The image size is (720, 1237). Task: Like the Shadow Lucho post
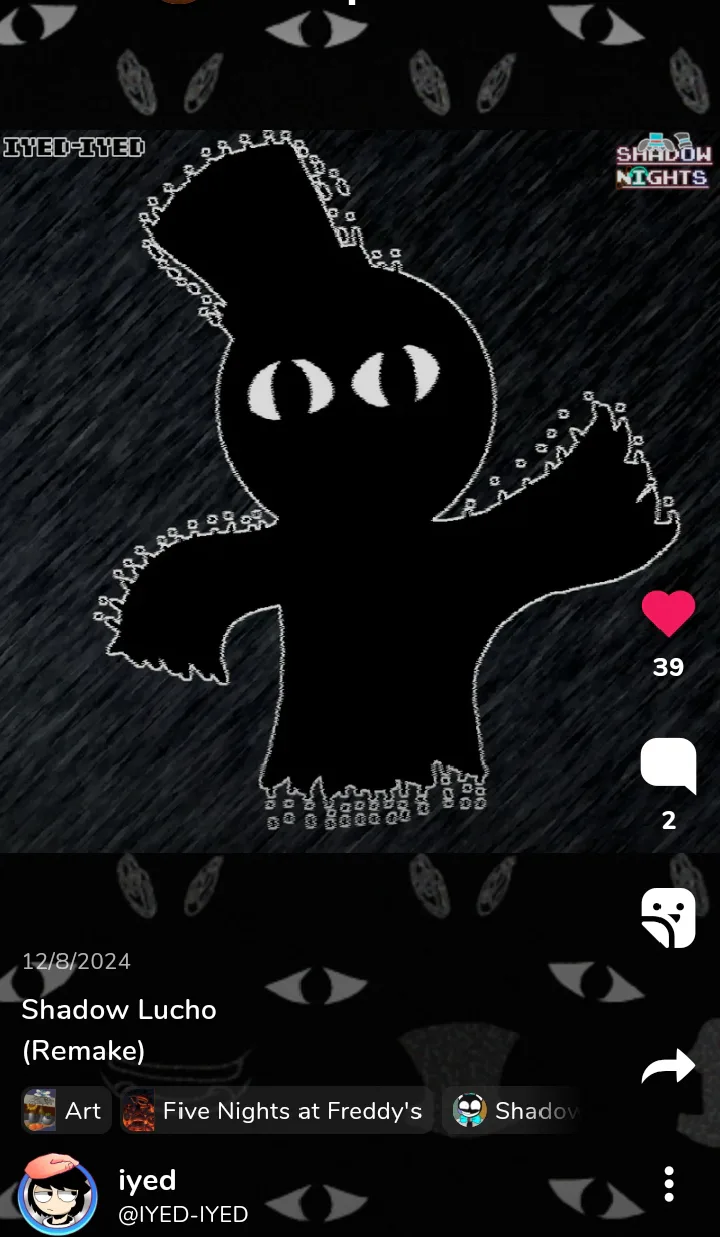point(668,614)
